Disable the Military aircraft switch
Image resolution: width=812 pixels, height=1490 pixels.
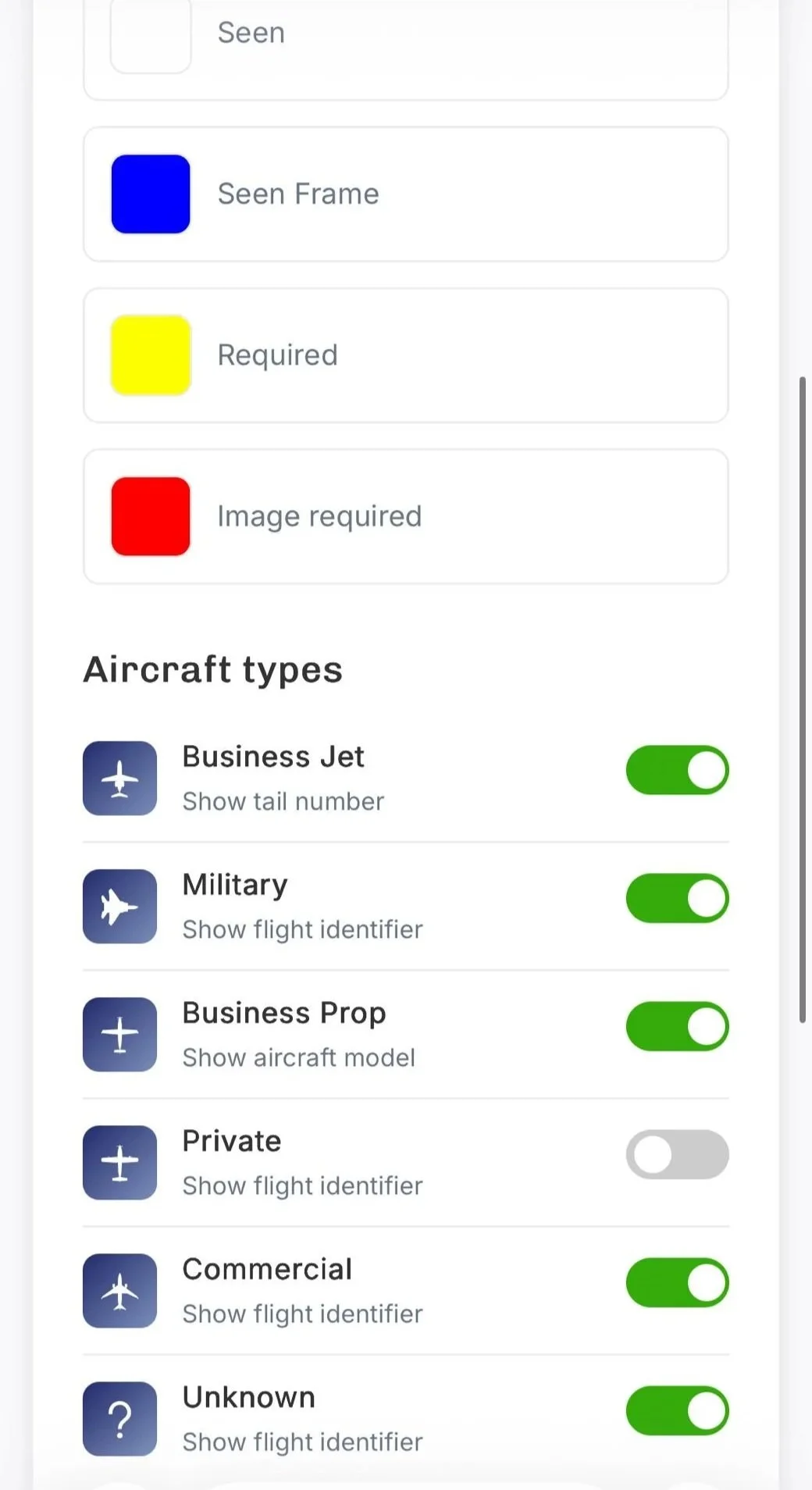click(677, 898)
